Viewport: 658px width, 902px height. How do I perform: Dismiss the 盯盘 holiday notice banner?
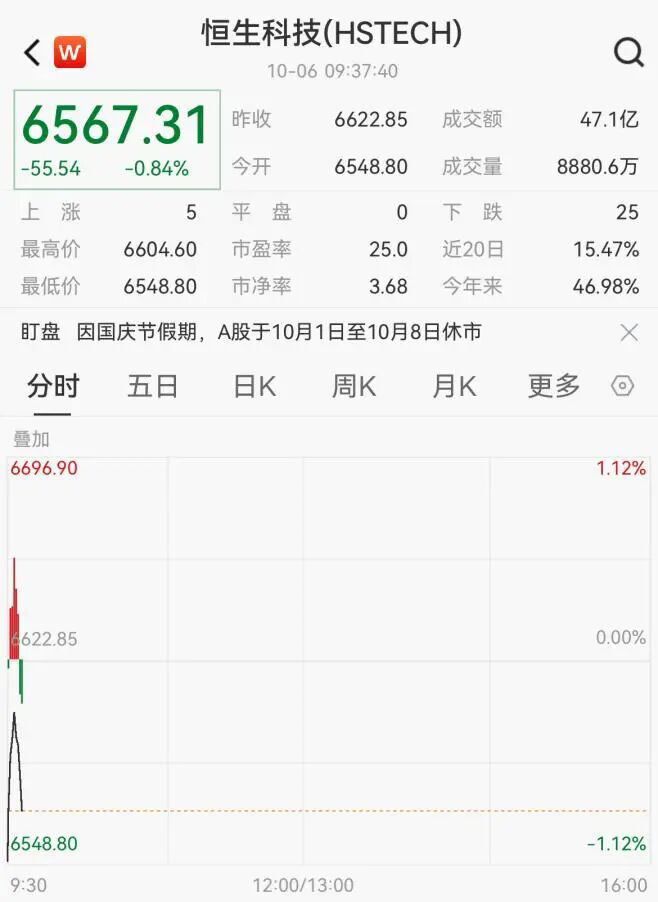coord(629,333)
